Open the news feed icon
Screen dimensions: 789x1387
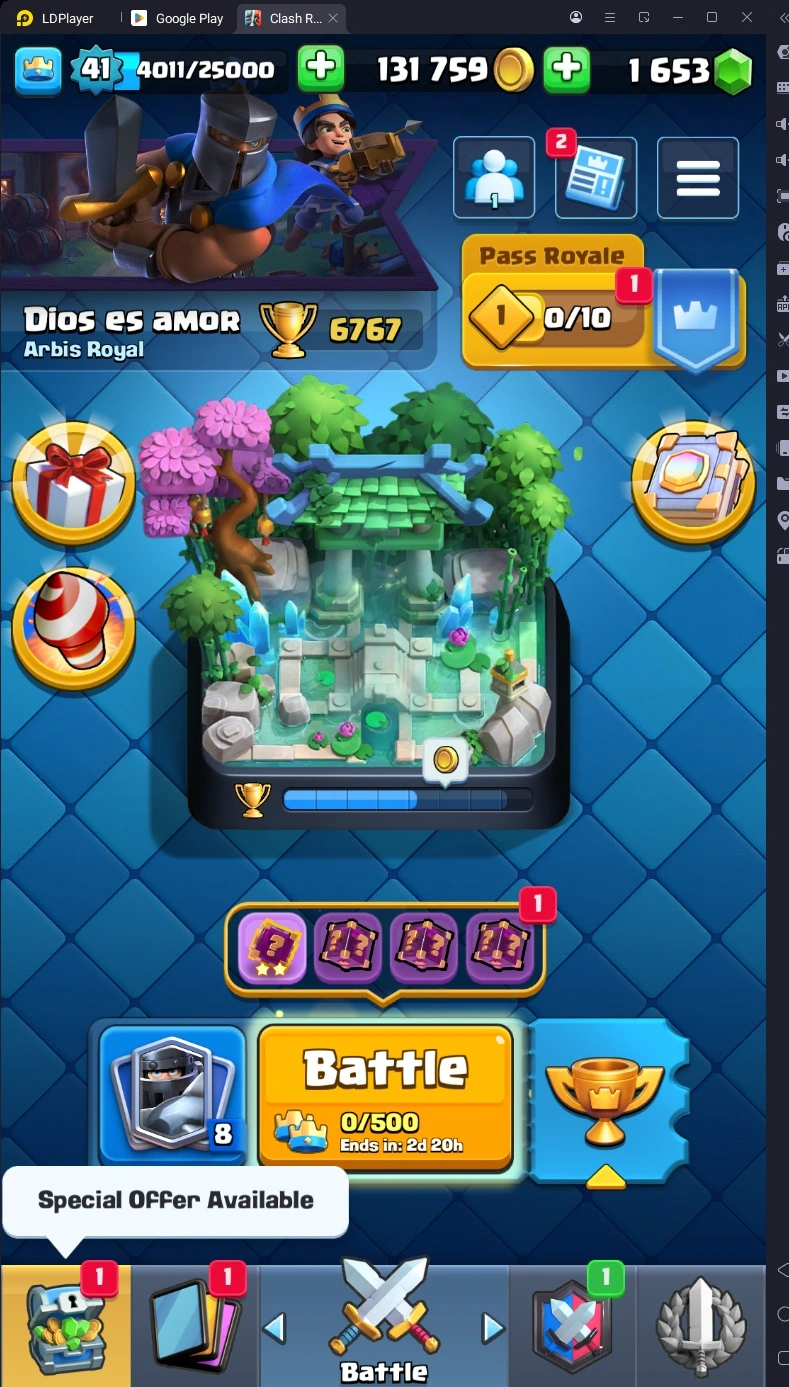pos(596,178)
